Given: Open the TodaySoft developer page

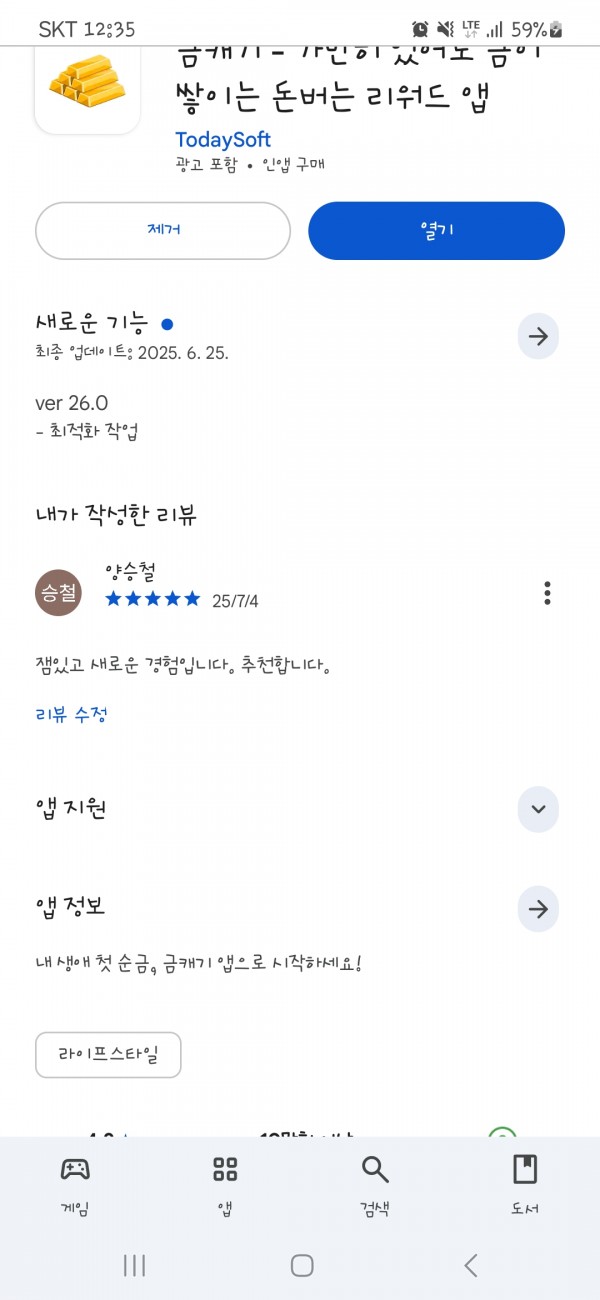Looking at the screenshot, I should (x=223, y=139).
